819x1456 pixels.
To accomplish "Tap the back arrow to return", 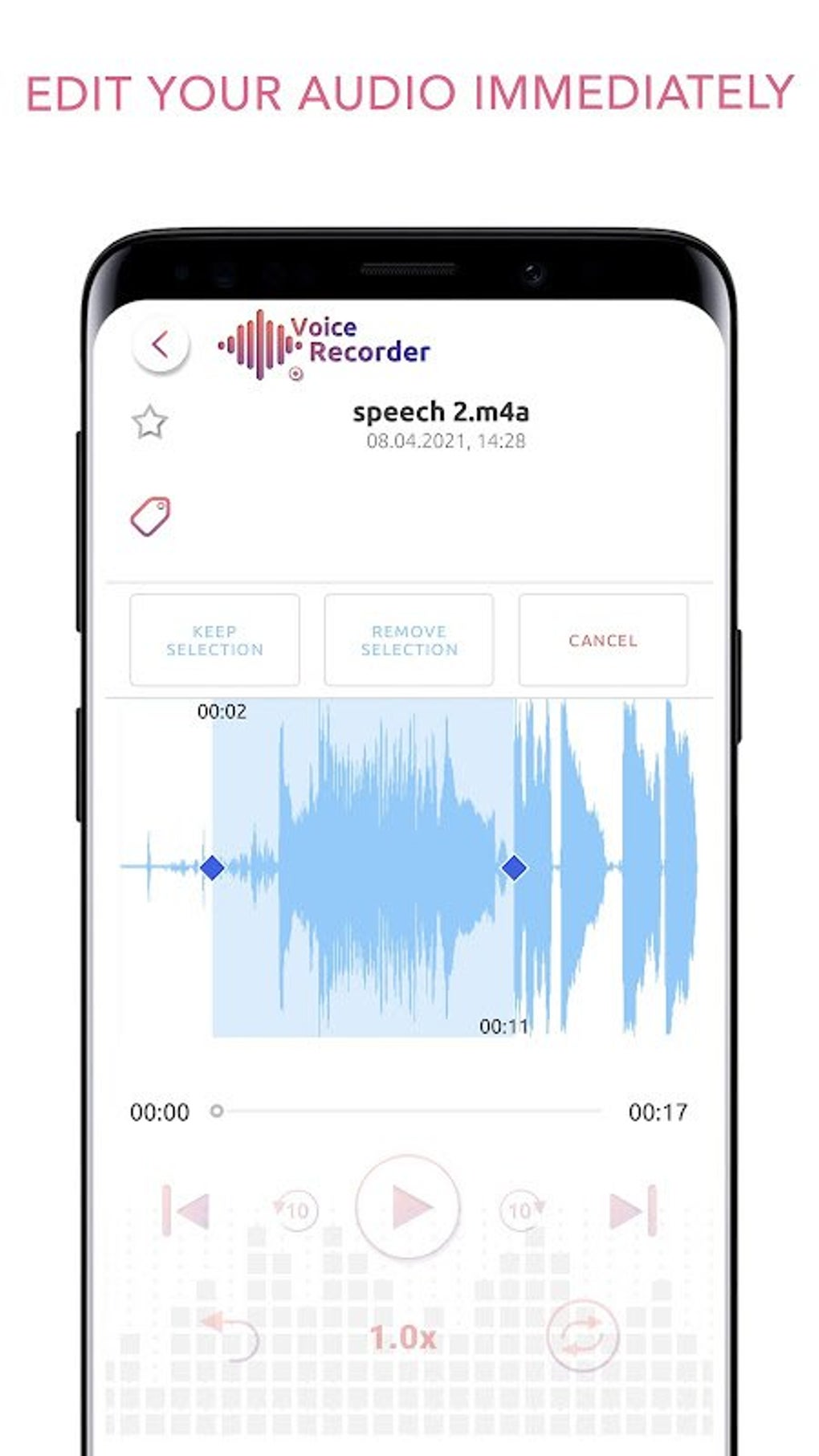I will pos(160,345).
